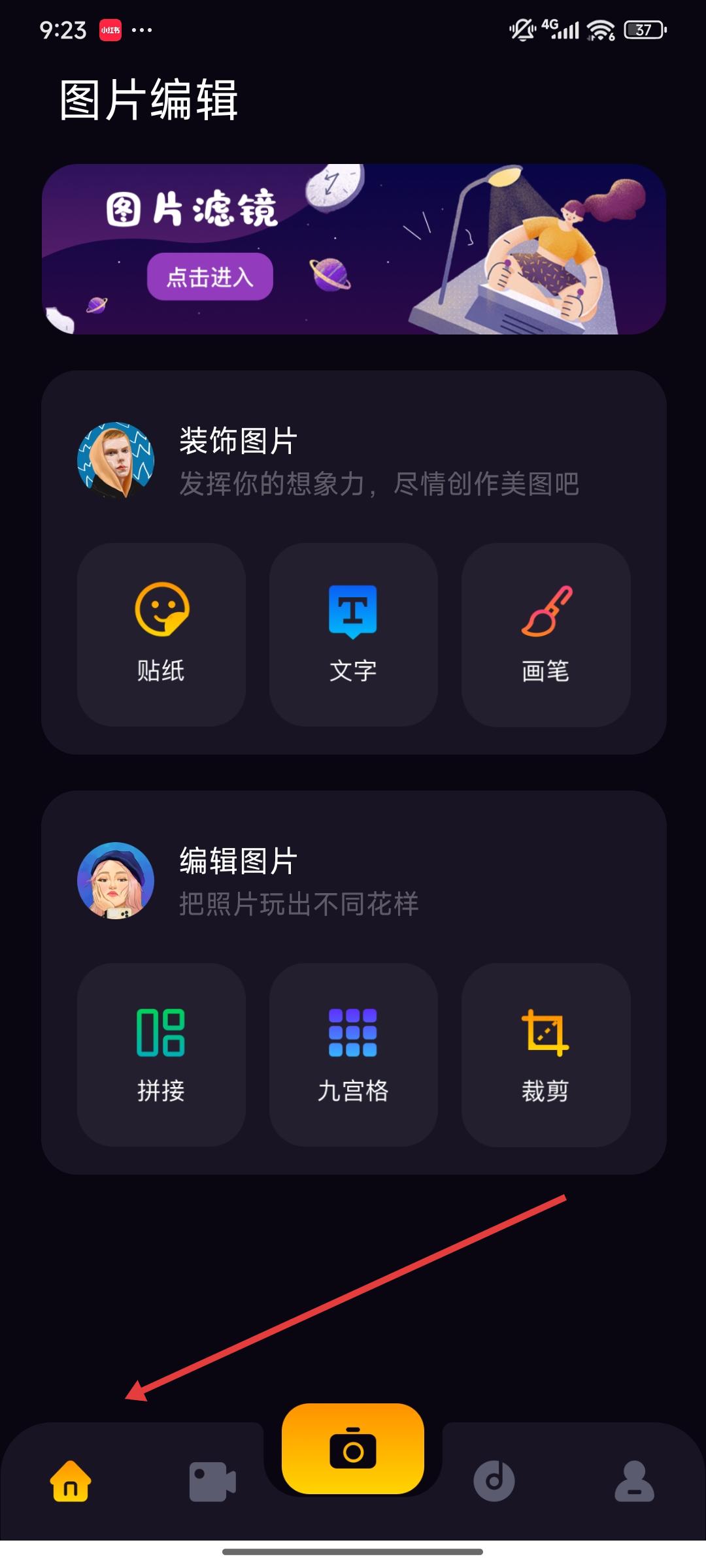Open the 裁剪 crop tool
706x1568 pixels.
pyautogui.click(x=546, y=1054)
